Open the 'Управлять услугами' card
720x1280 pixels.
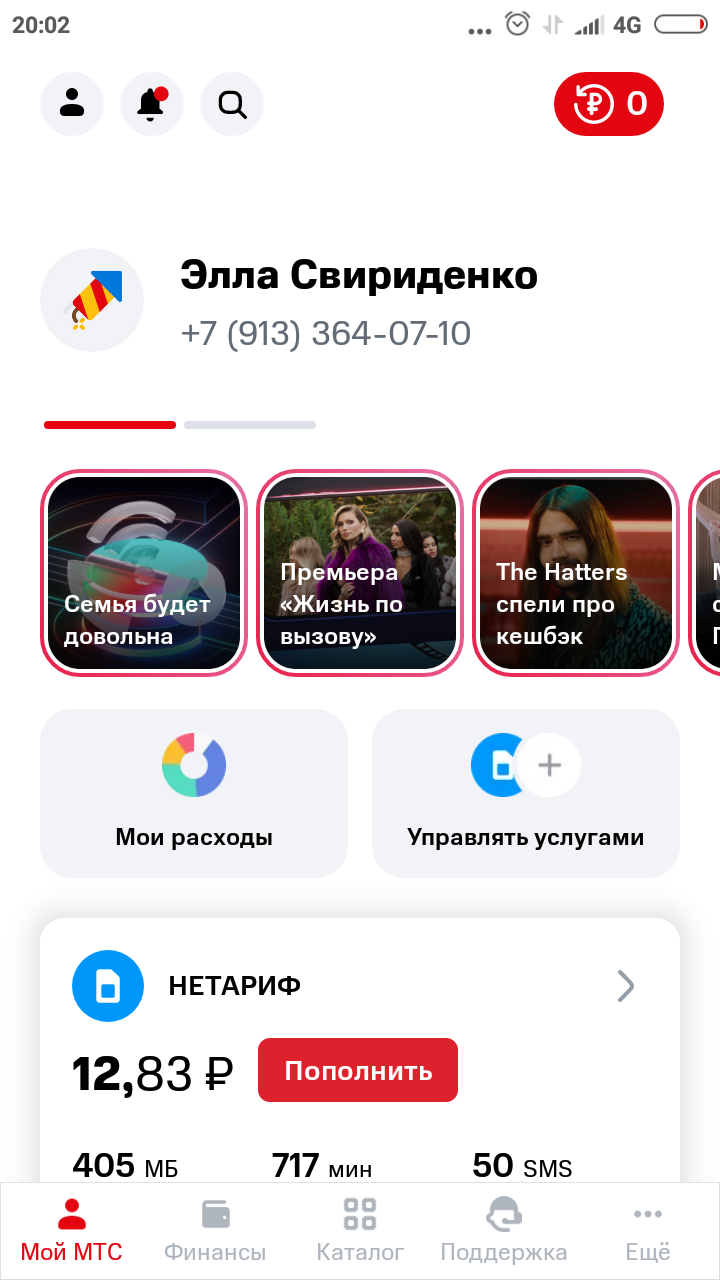tap(526, 793)
